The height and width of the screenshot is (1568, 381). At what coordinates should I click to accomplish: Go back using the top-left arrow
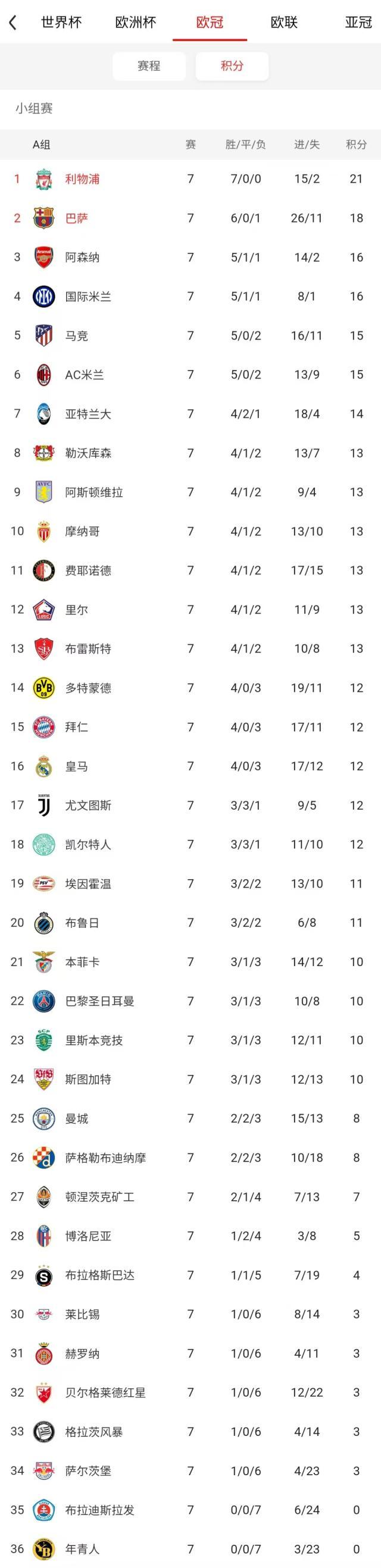click(x=13, y=23)
